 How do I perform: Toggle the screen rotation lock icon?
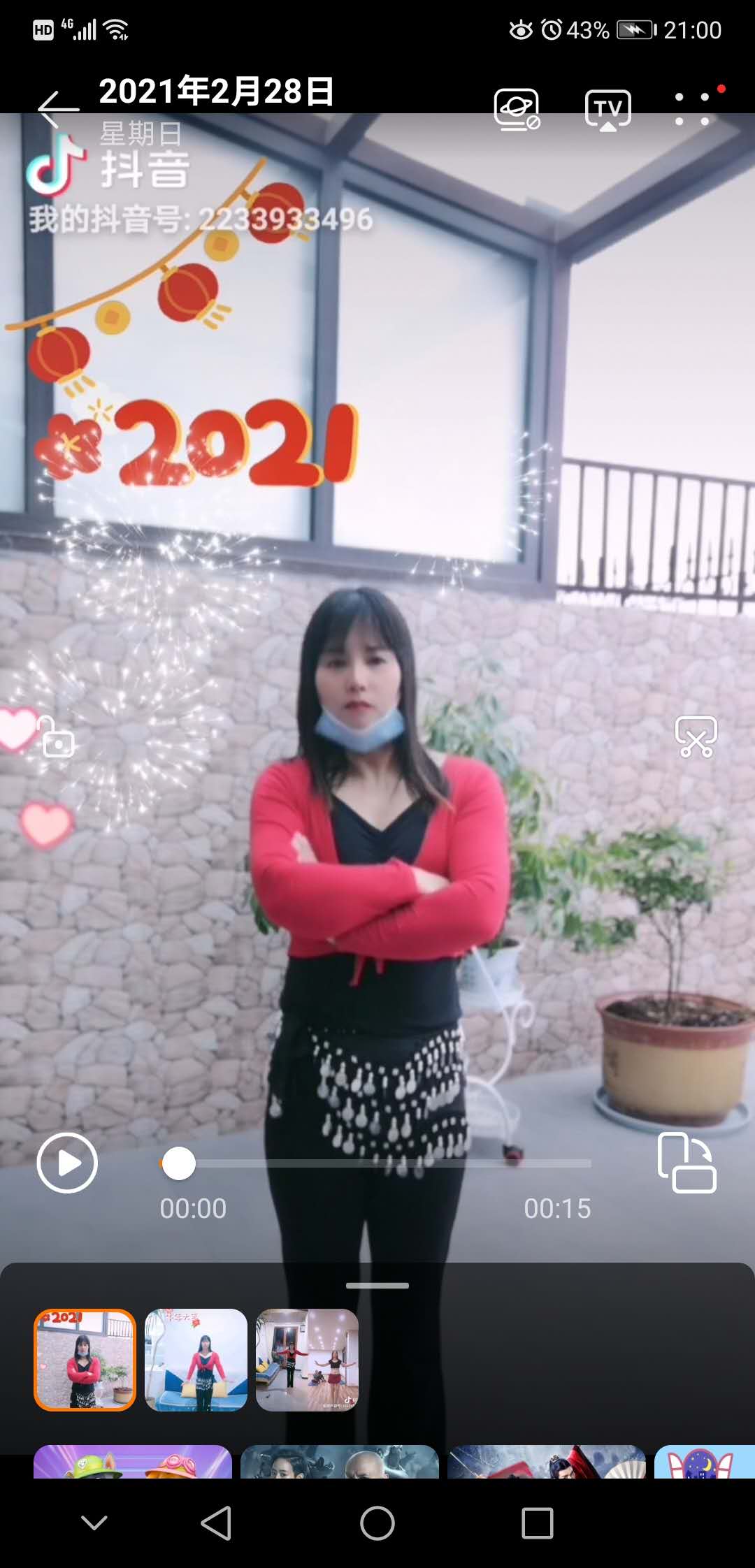click(x=57, y=736)
